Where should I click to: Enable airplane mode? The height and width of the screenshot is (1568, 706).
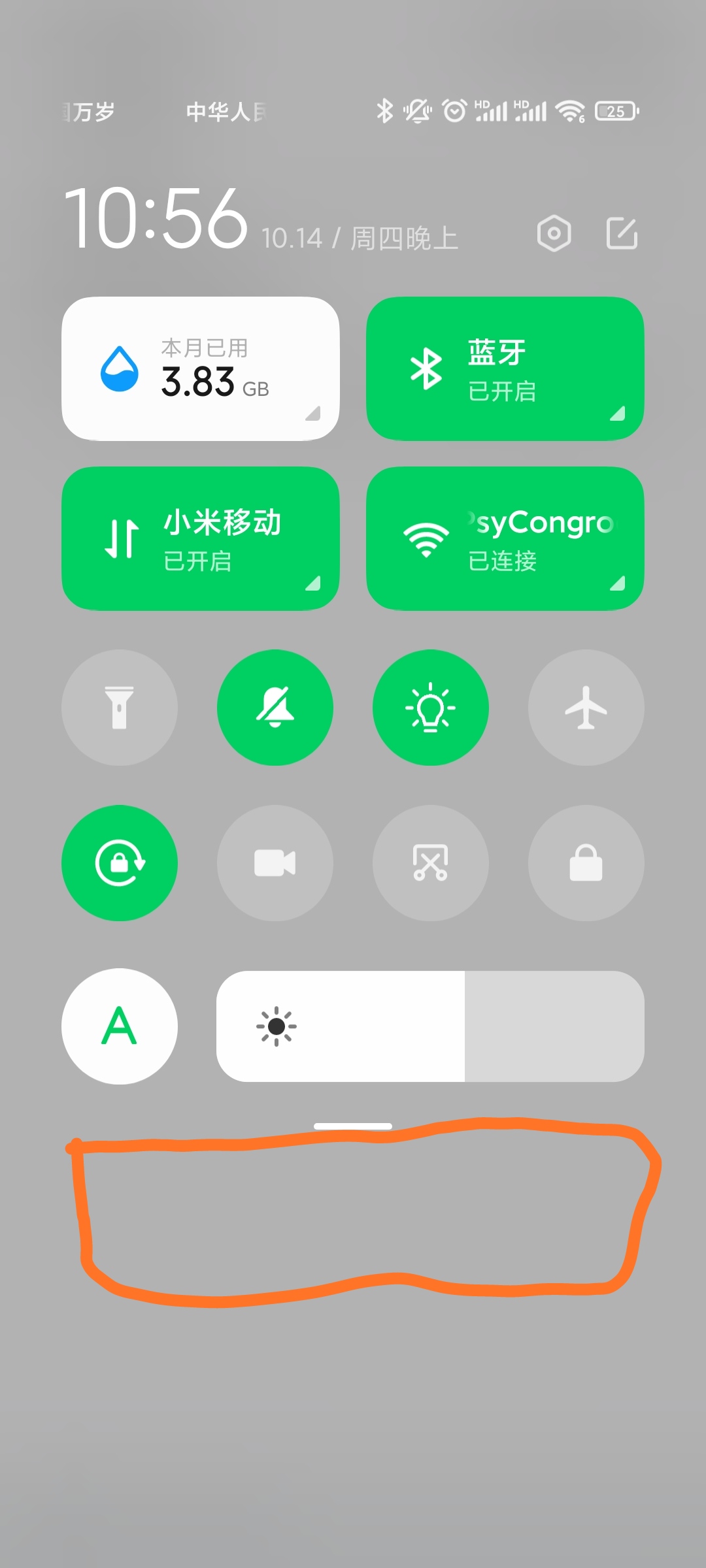pyautogui.click(x=586, y=708)
